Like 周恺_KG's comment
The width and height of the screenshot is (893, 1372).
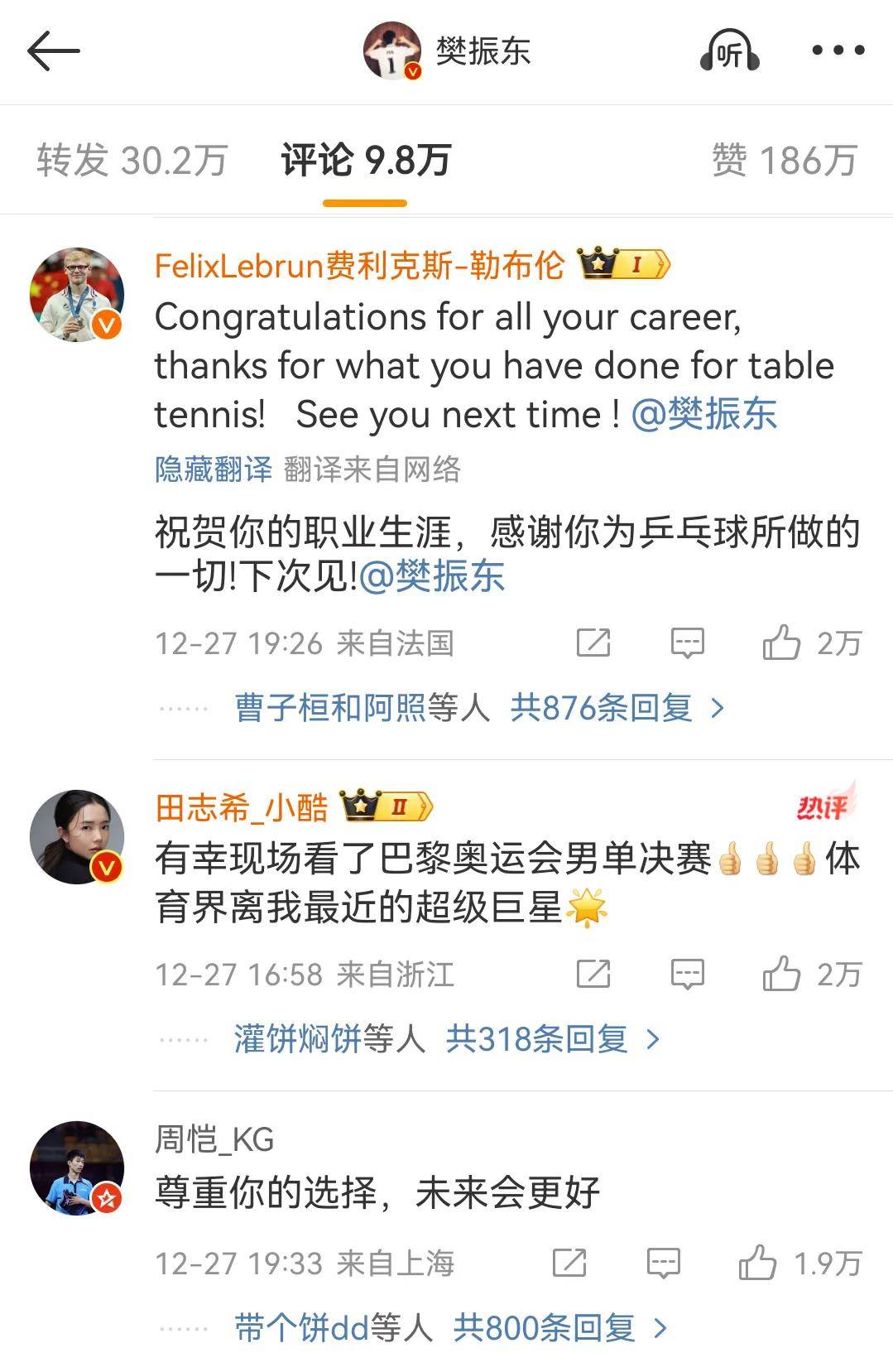point(757,1263)
